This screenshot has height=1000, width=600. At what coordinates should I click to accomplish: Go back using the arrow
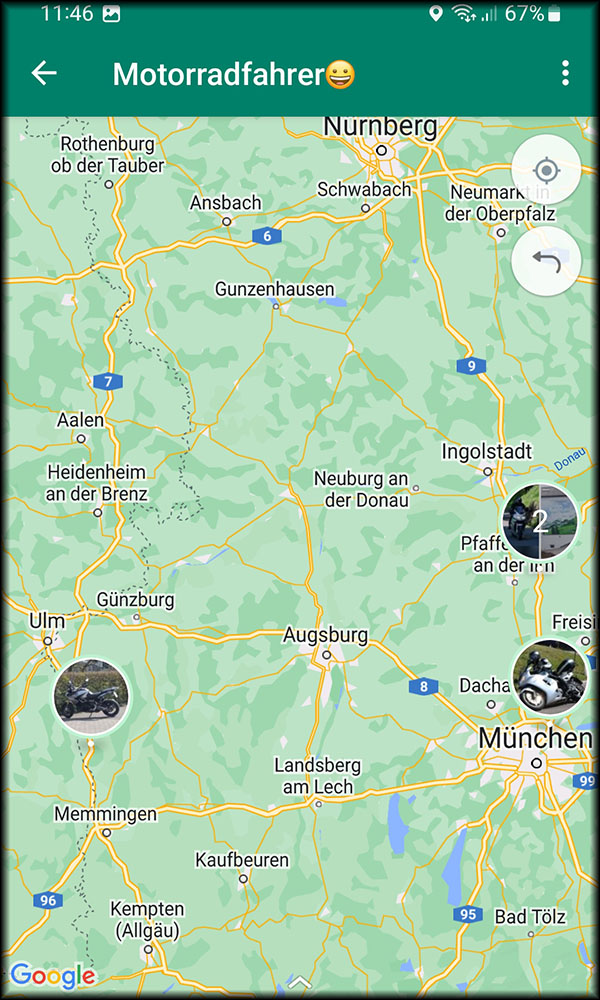(44, 73)
